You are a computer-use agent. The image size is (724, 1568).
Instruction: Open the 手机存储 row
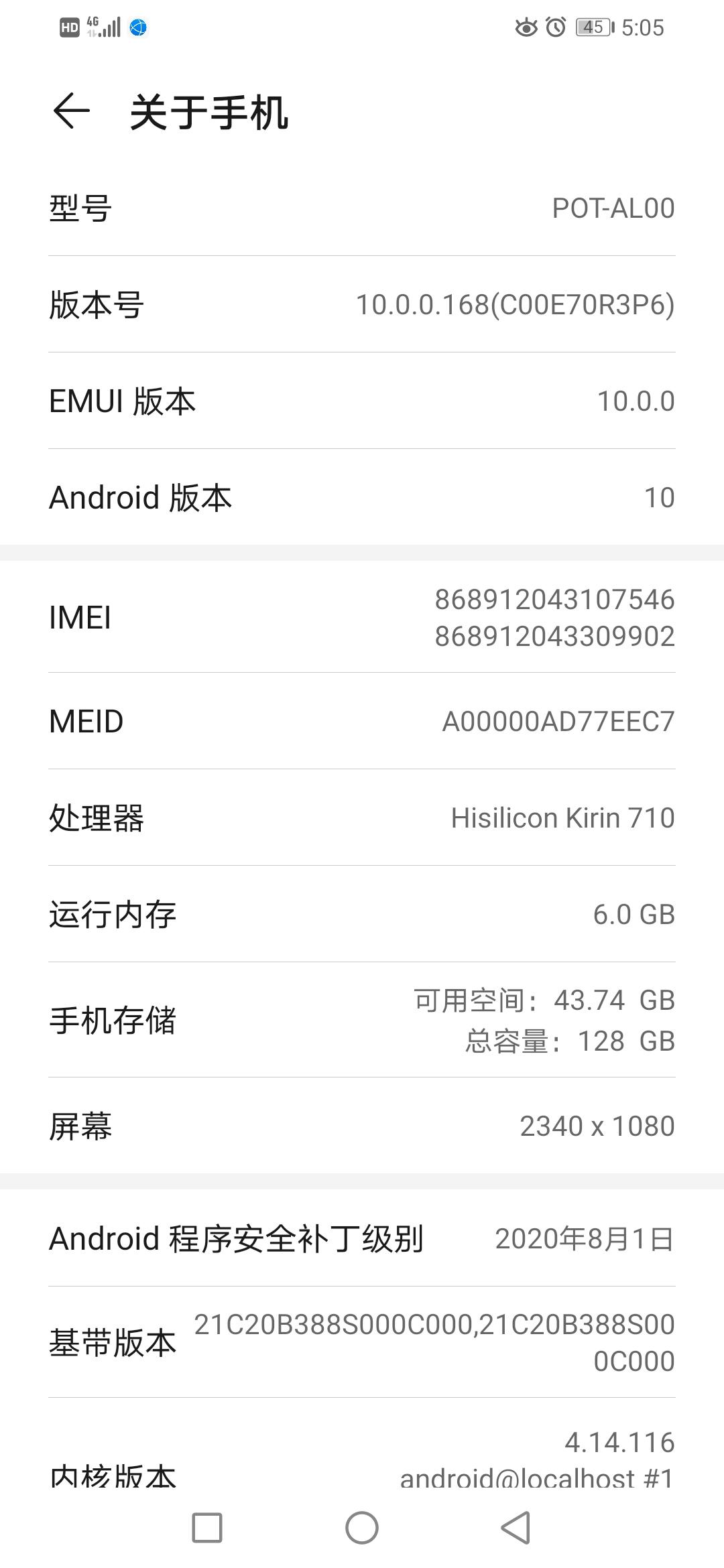coord(362,1020)
